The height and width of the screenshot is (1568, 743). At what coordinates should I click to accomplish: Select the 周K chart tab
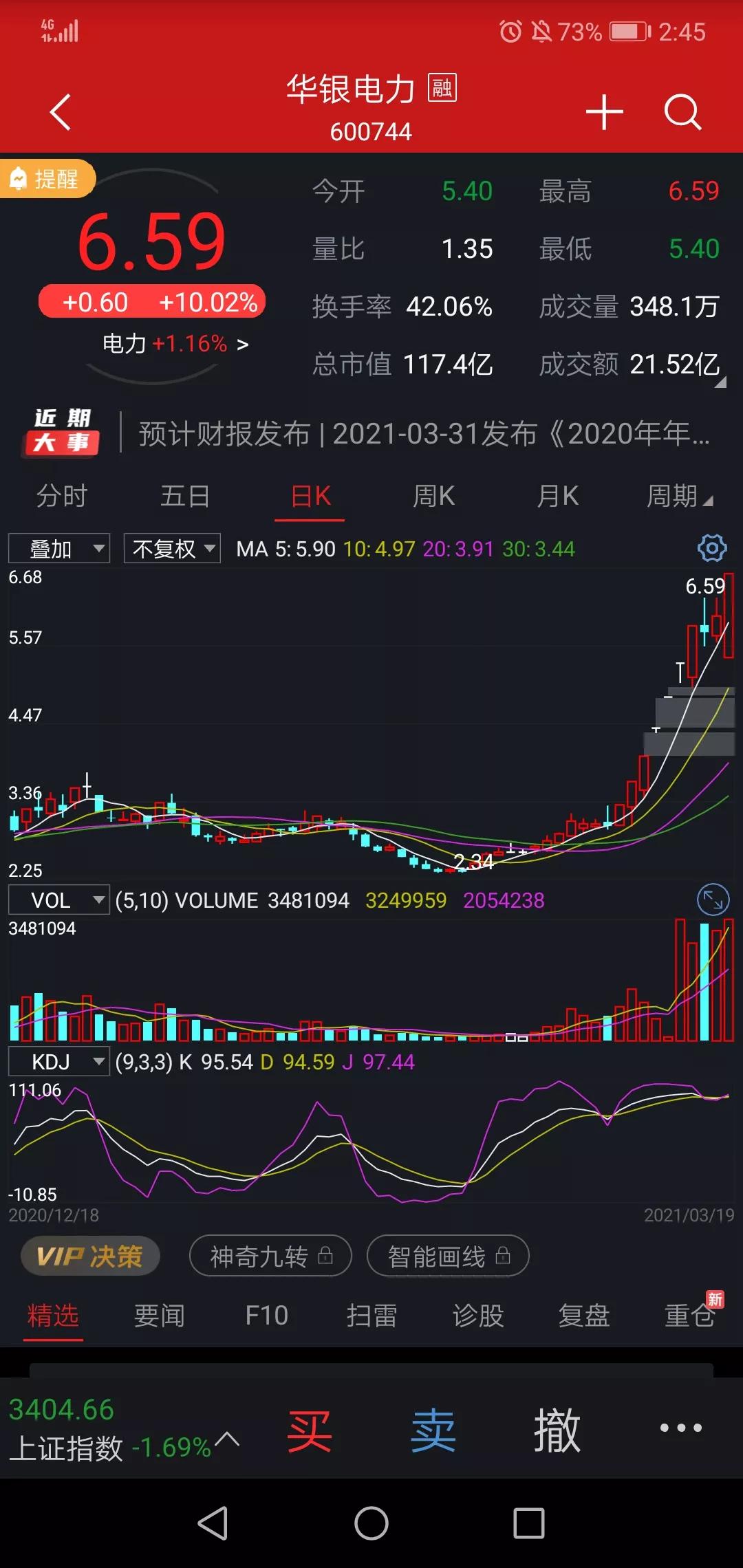point(433,496)
